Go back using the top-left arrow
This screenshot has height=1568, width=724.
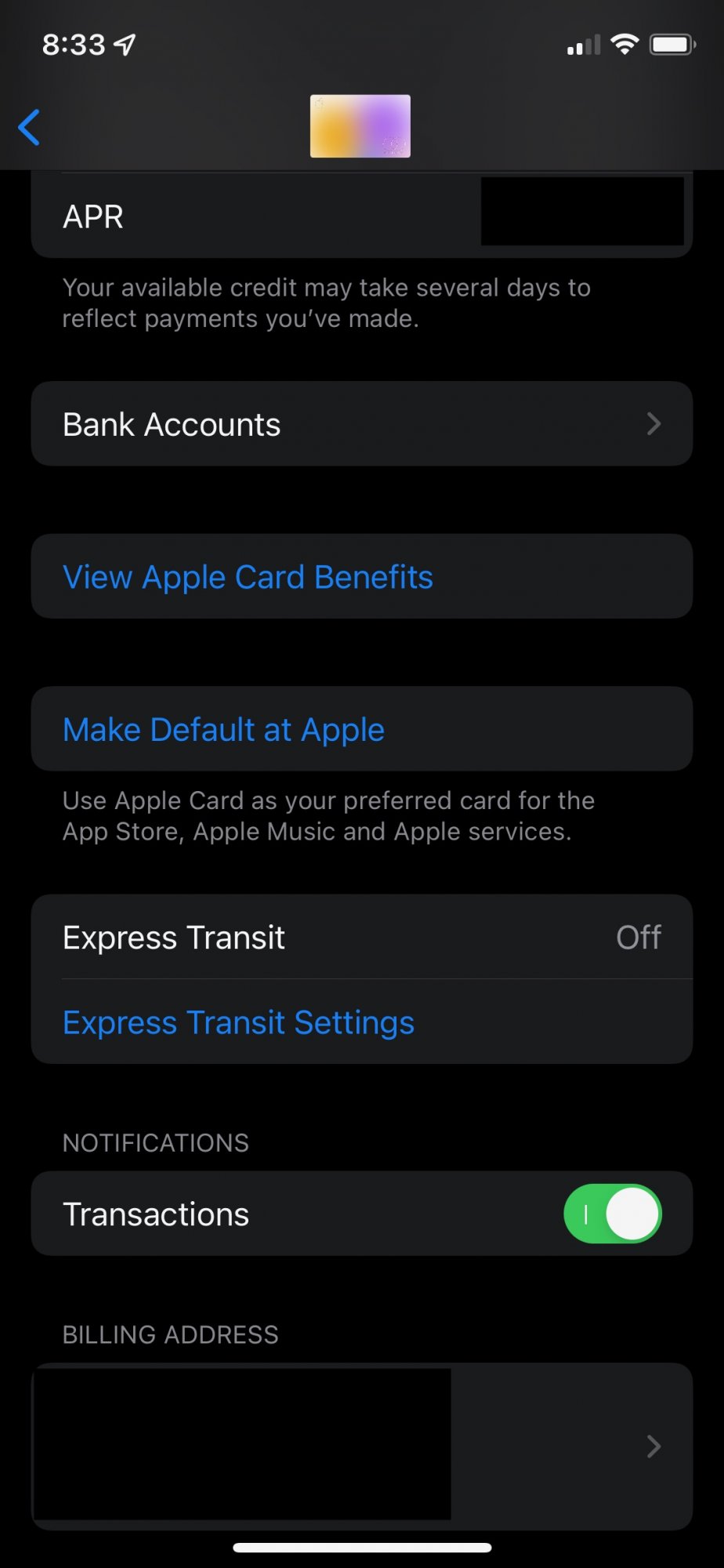(30, 127)
